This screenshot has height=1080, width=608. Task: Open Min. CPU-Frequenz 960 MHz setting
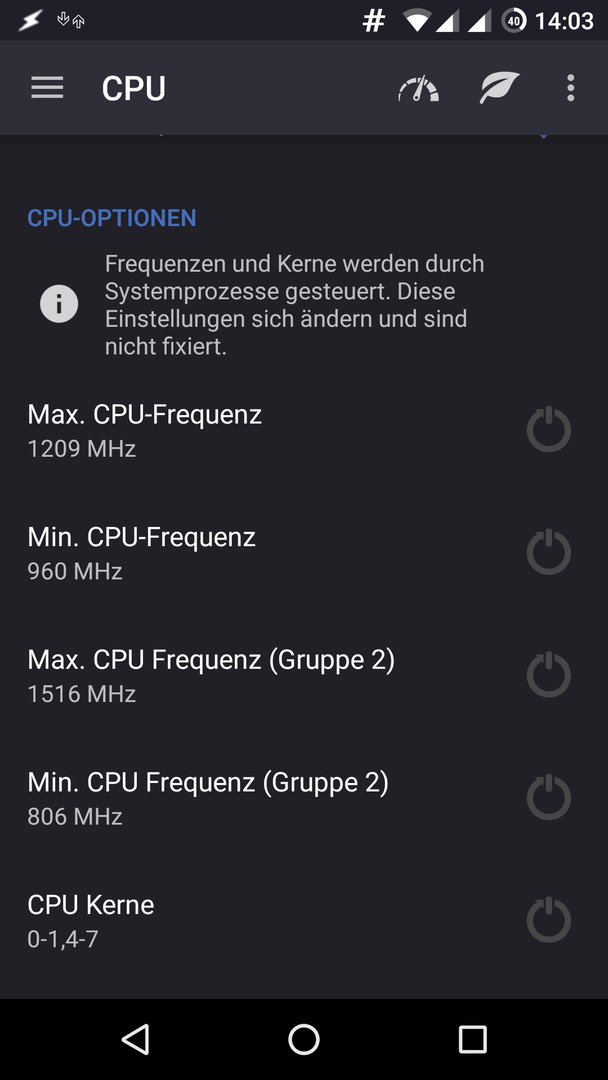pyautogui.click(x=304, y=552)
